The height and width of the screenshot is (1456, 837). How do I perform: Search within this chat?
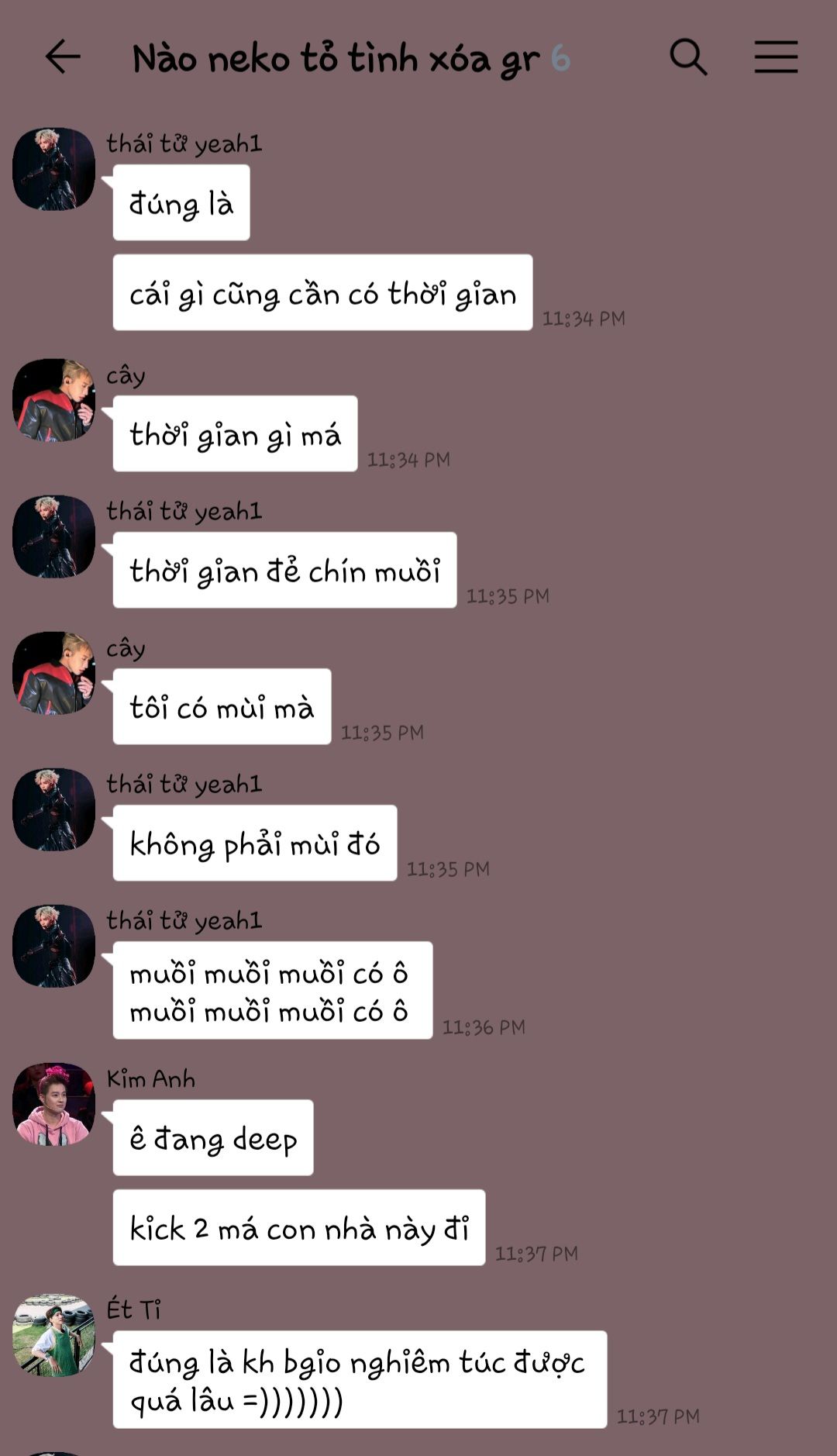point(688,57)
